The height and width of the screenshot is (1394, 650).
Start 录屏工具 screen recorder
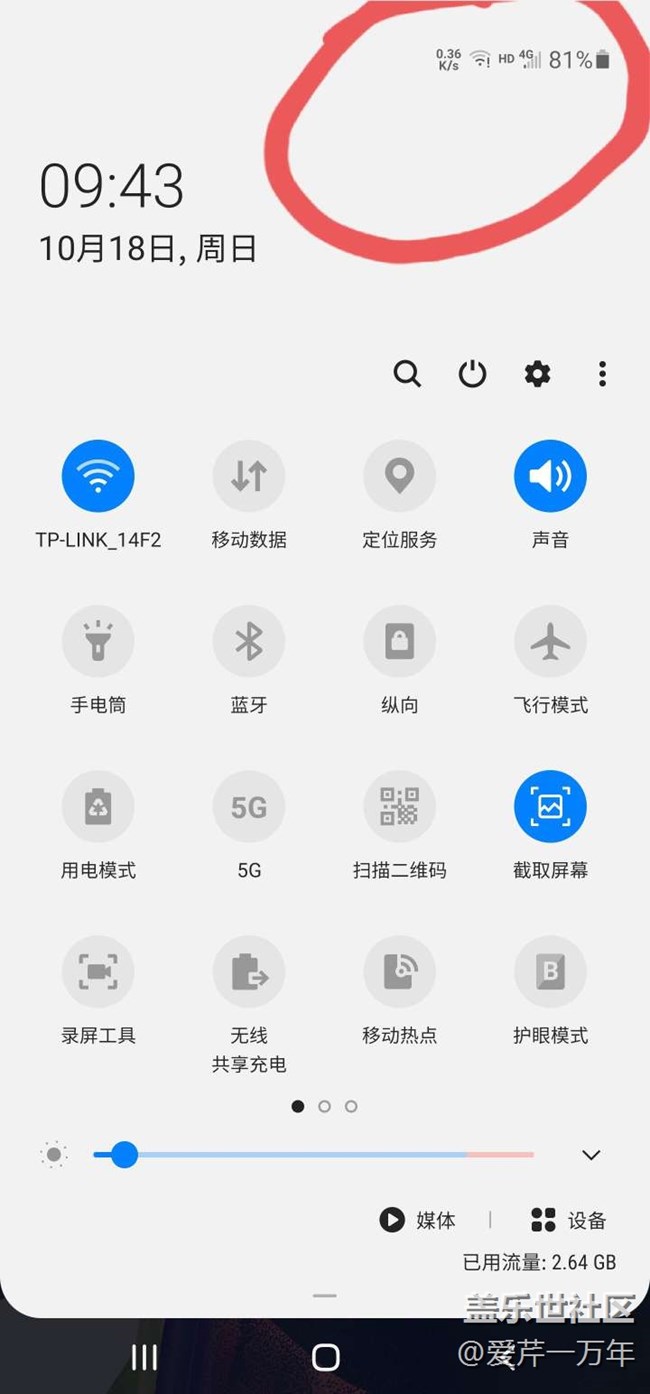coord(98,971)
